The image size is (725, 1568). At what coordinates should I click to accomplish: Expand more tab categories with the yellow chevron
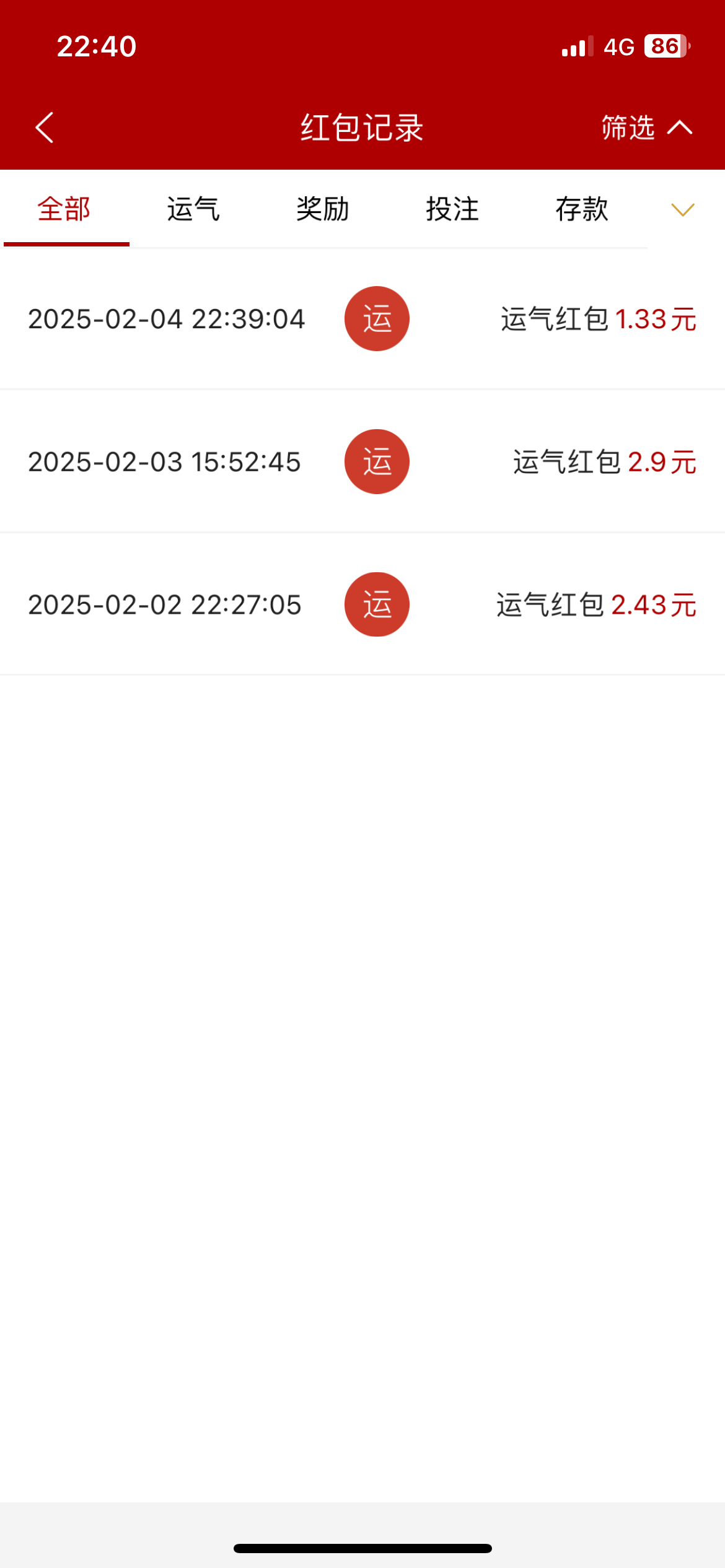tap(683, 210)
